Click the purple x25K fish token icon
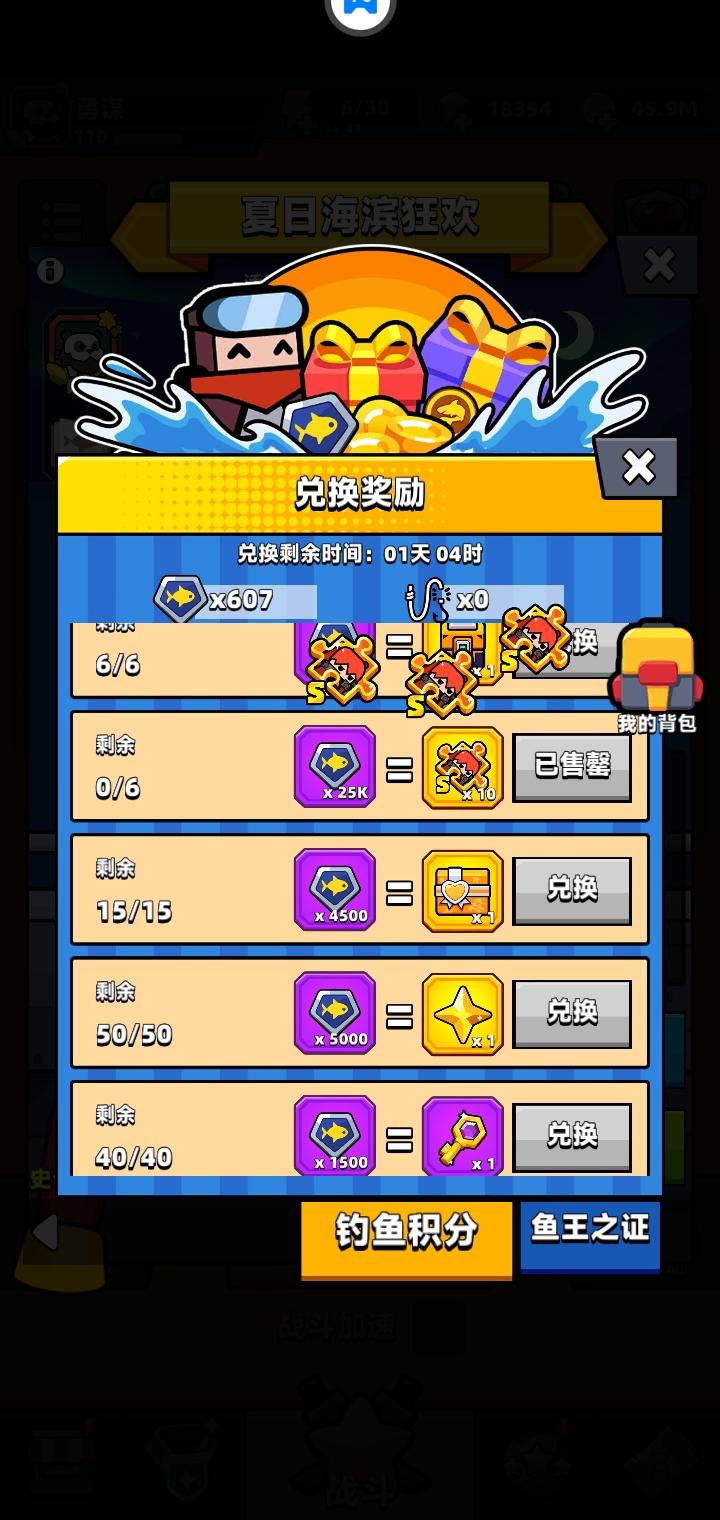Viewport: 720px width, 1520px height. 335,765
